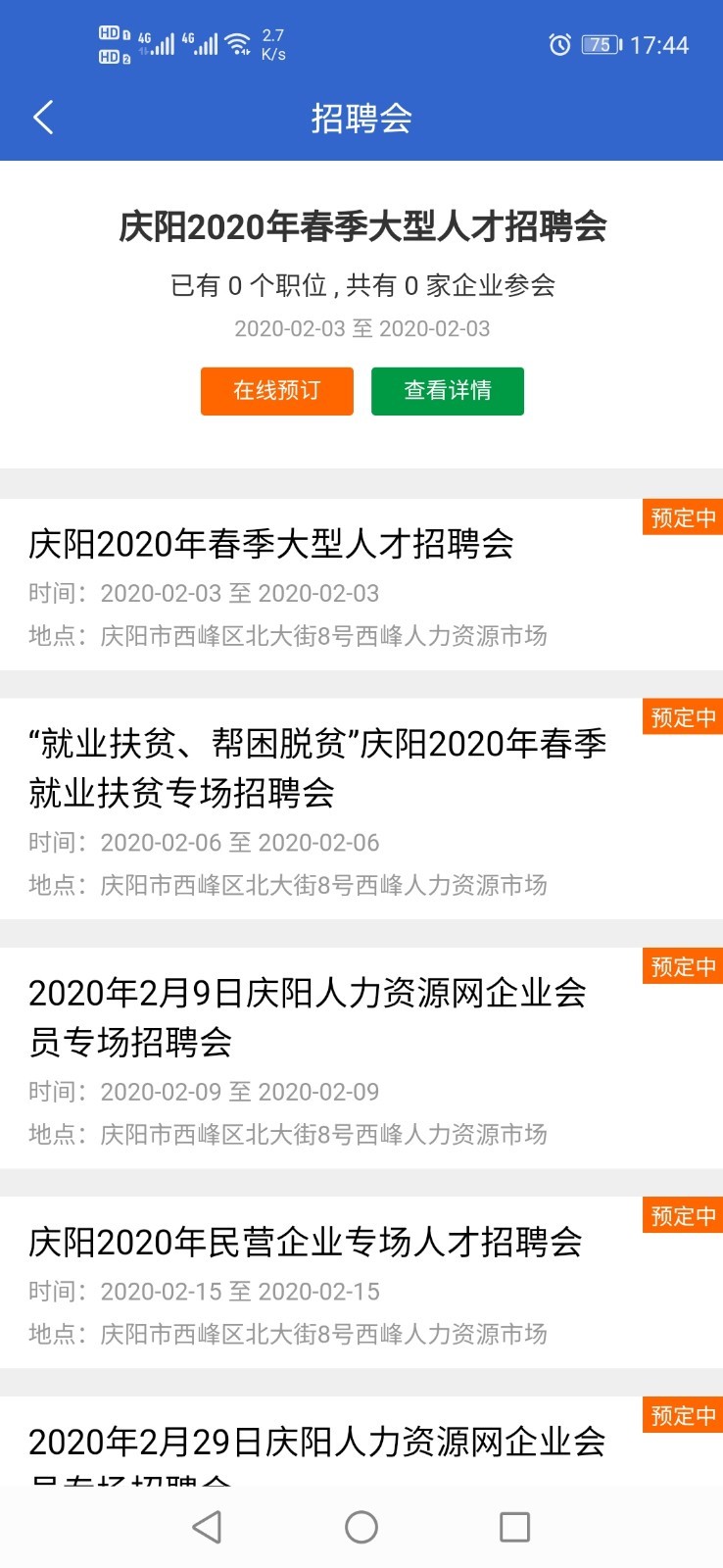723x1568 pixels.
Task: Tap the HD1 indicator in the status bar
Action: (x=109, y=30)
